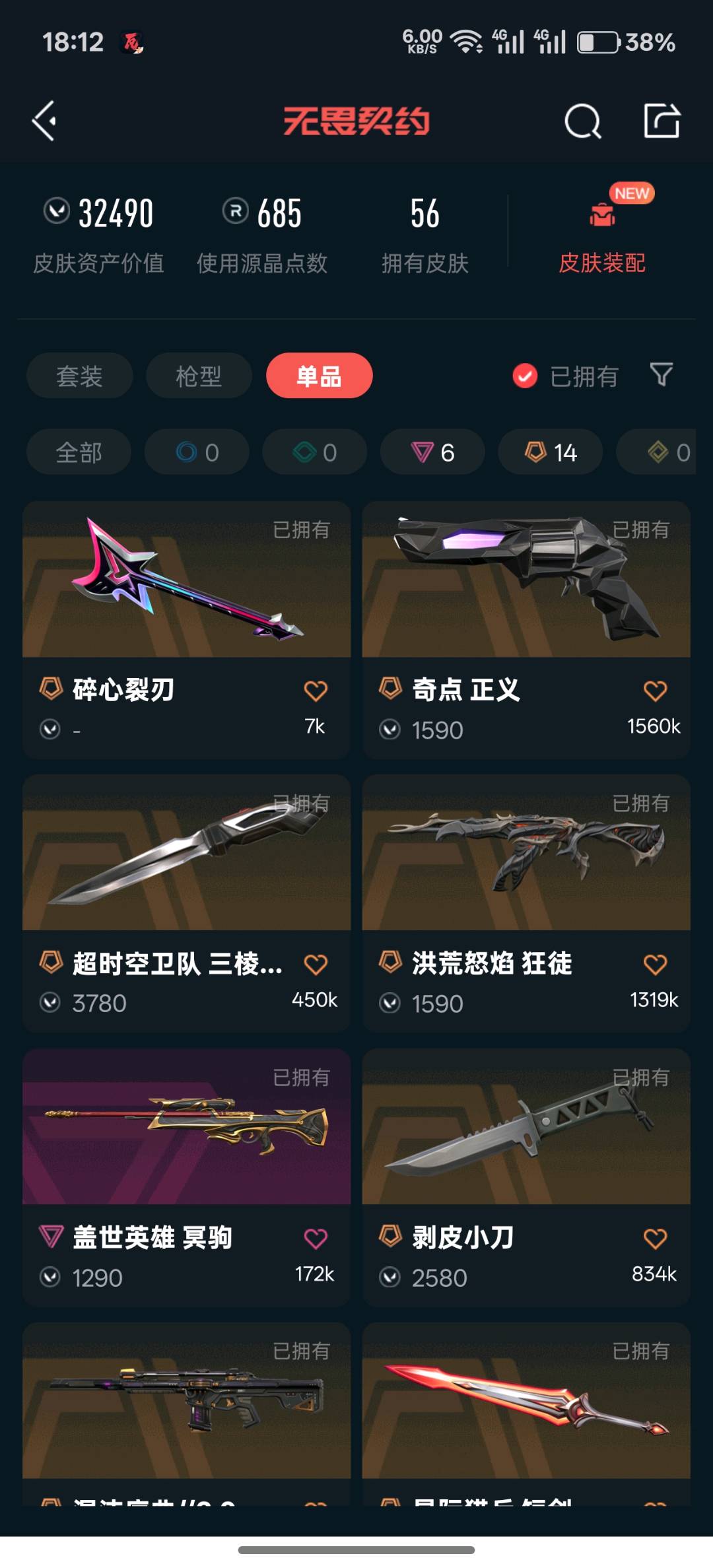Open the search magnifier icon
This screenshot has height=1568, width=713.
pyautogui.click(x=583, y=121)
